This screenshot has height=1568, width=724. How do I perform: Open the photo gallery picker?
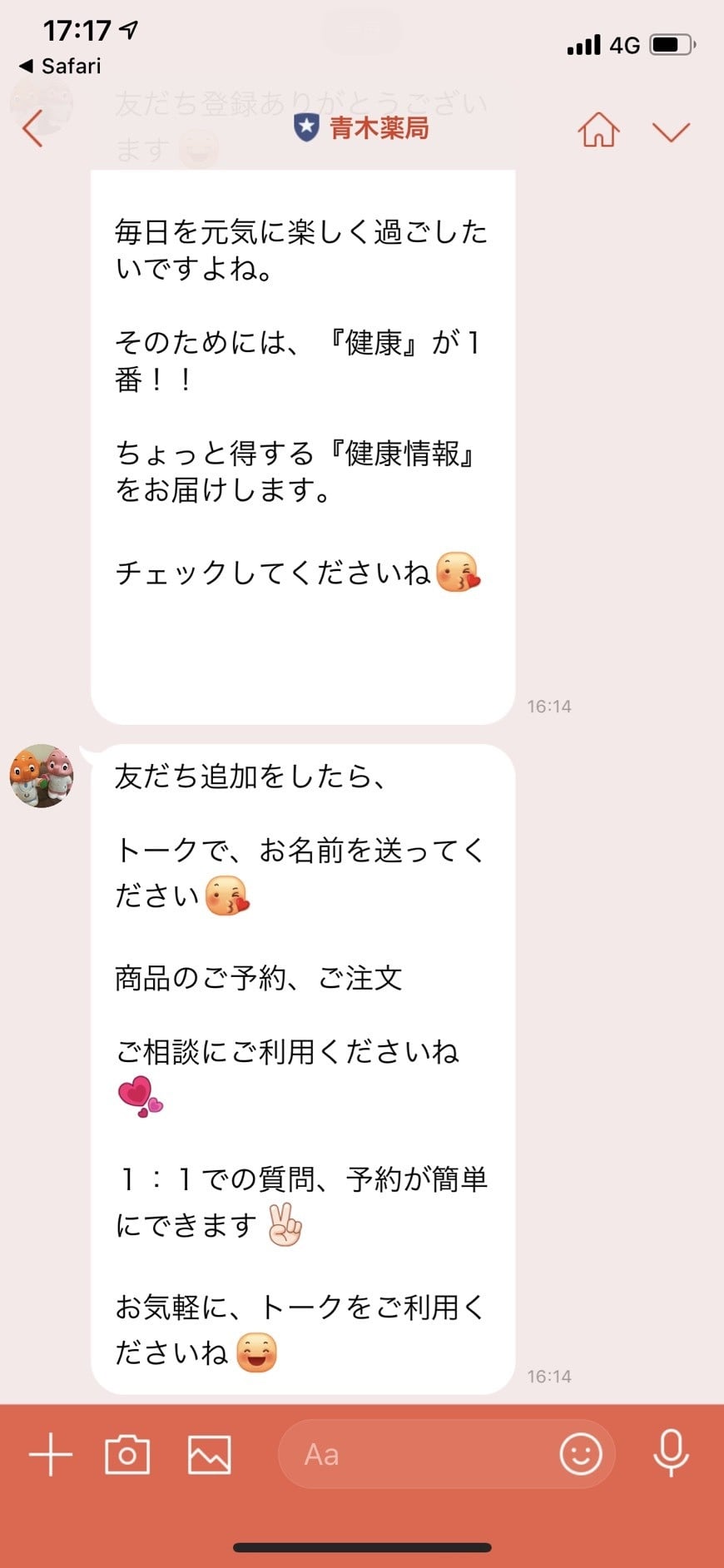coord(209,1454)
